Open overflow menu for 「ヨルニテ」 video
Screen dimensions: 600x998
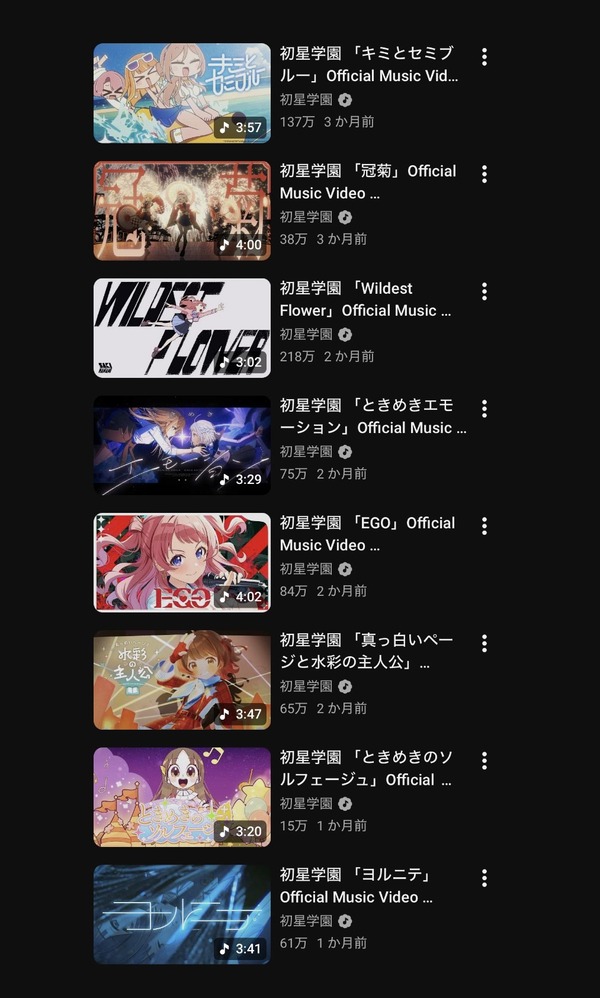(484, 878)
